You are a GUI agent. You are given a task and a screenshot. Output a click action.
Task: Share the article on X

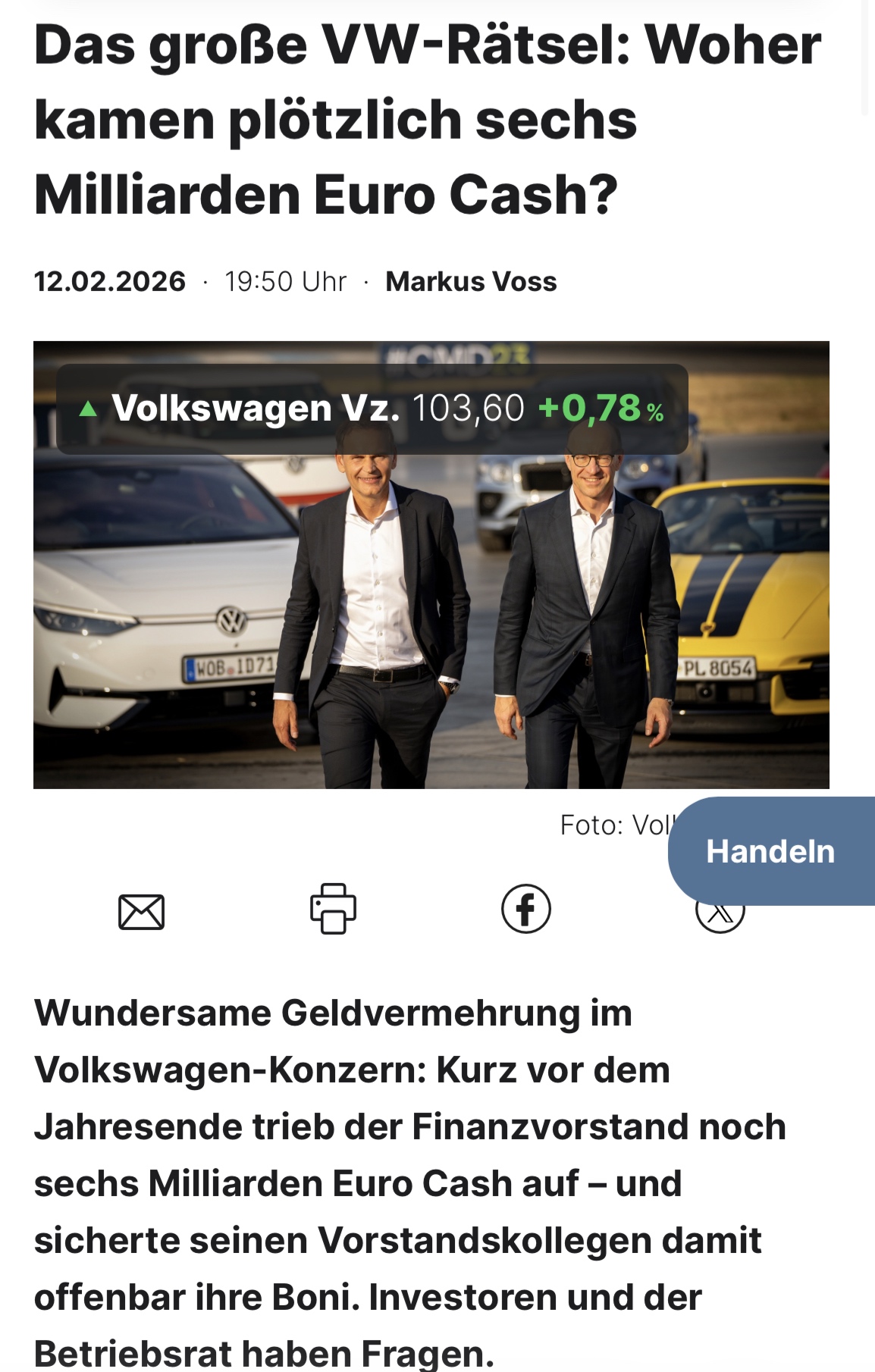(720, 919)
